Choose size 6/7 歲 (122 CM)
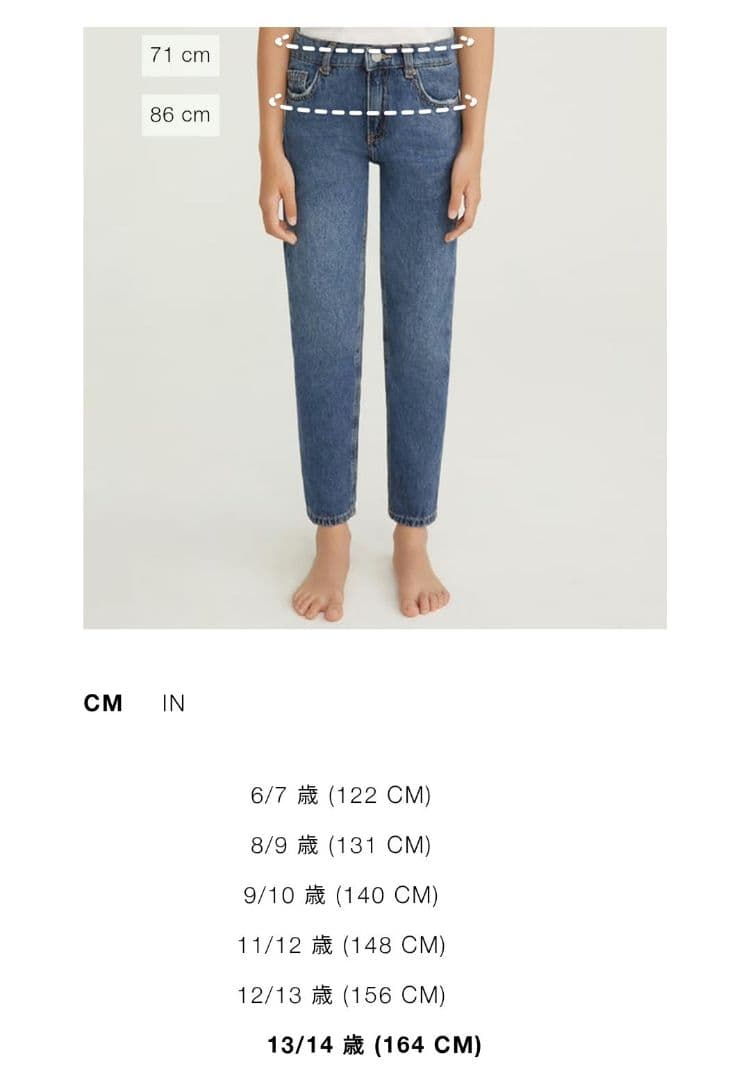Image resolution: width=750 pixels, height=1080 pixels. pyautogui.click(x=340, y=796)
